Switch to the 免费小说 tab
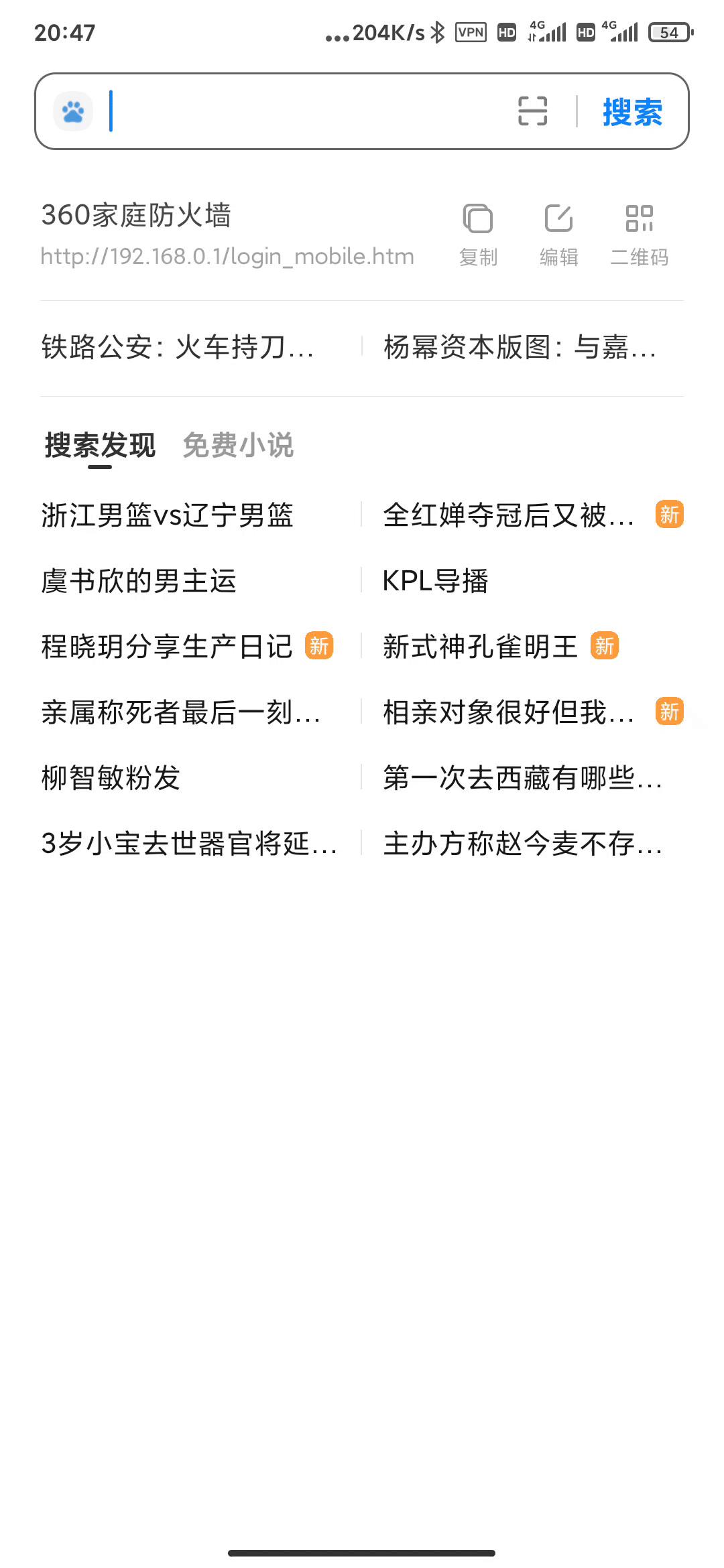 [x=238, y=446]
